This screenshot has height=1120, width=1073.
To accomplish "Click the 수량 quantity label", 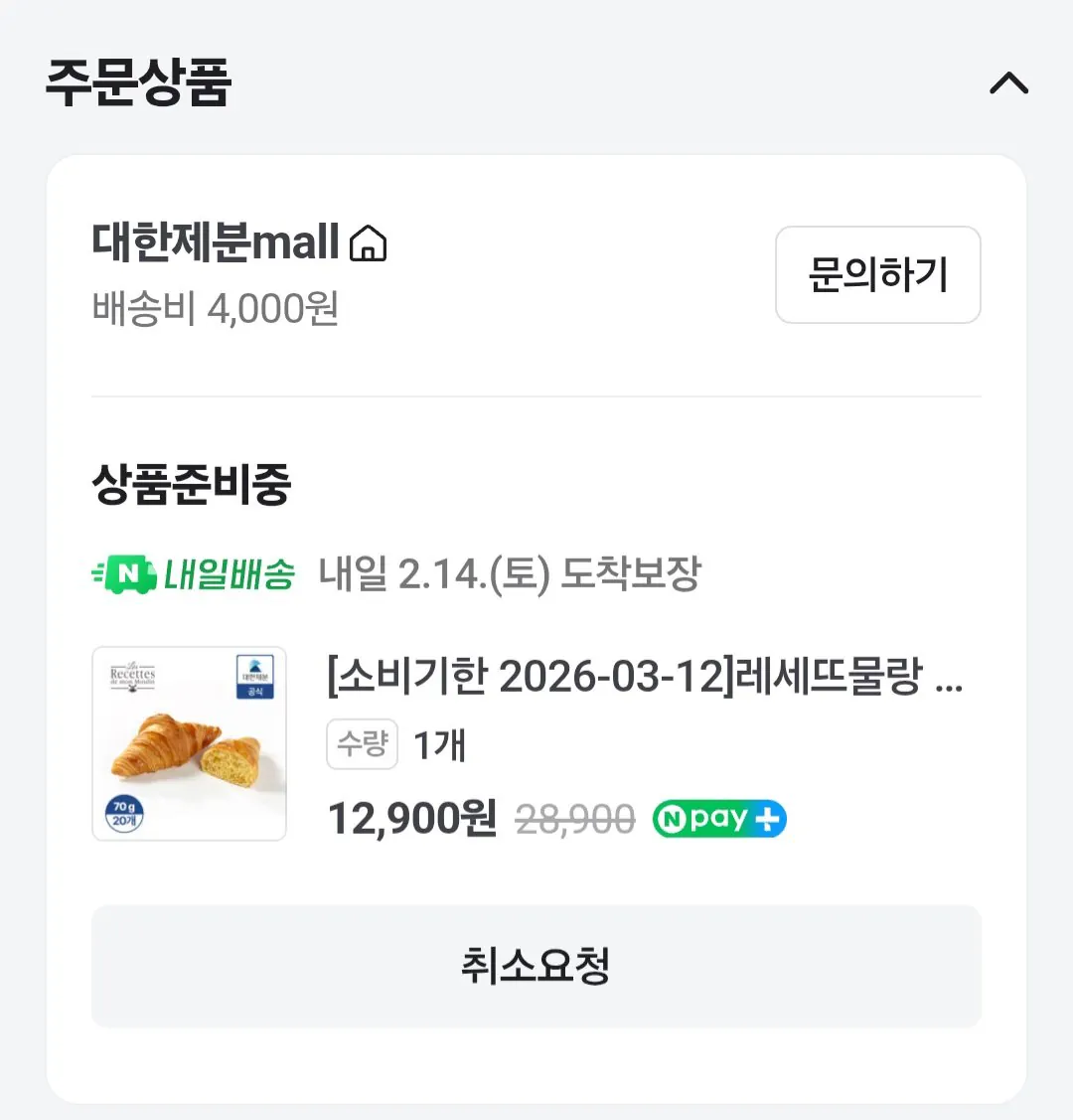I will click(x=362, y=743).
